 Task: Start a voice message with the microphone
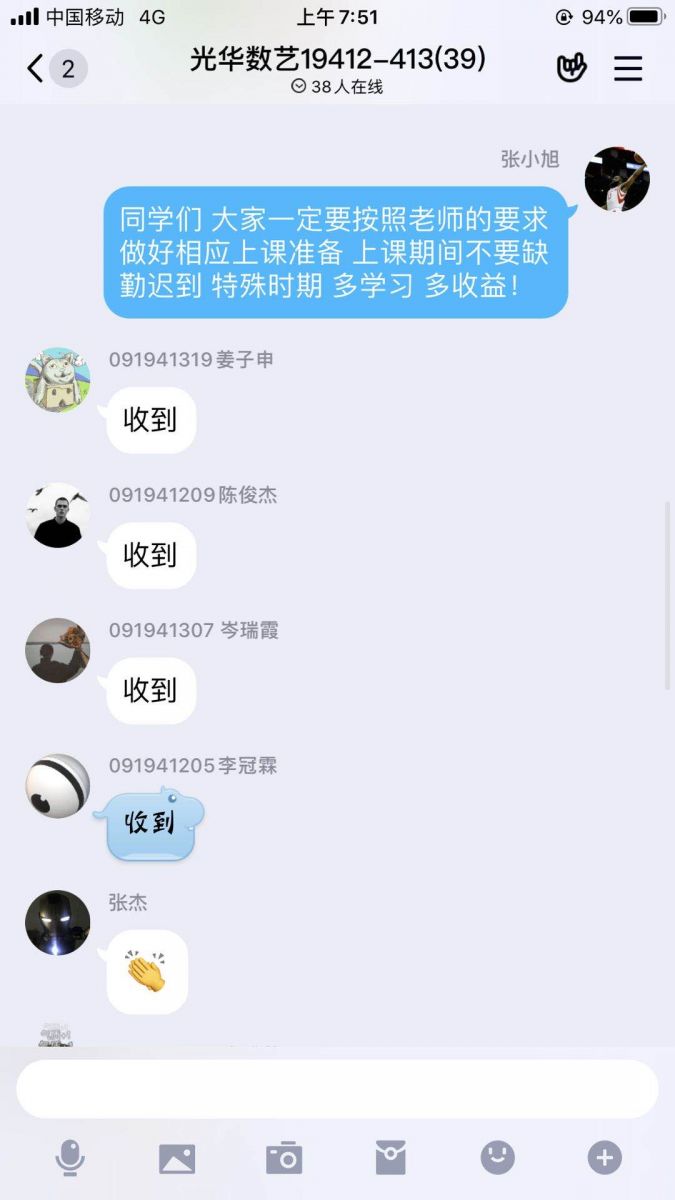pyautogui.click(x=69, y=1158)
